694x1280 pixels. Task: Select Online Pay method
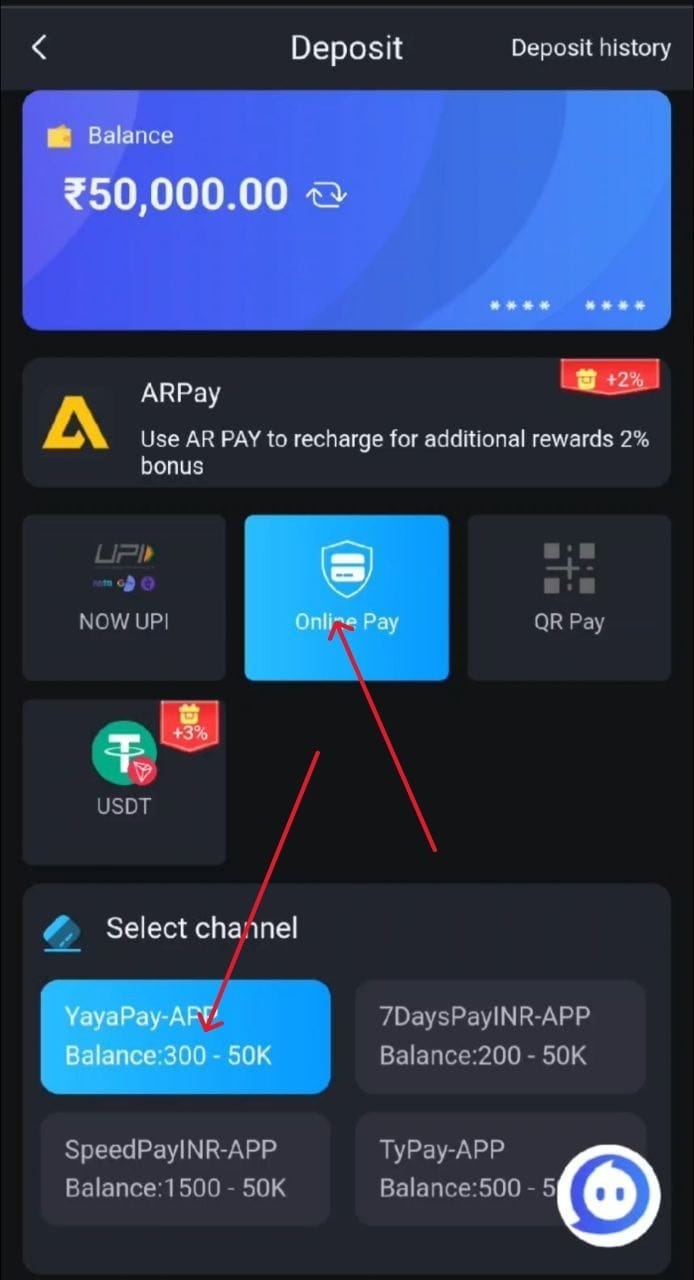[346, 597]
